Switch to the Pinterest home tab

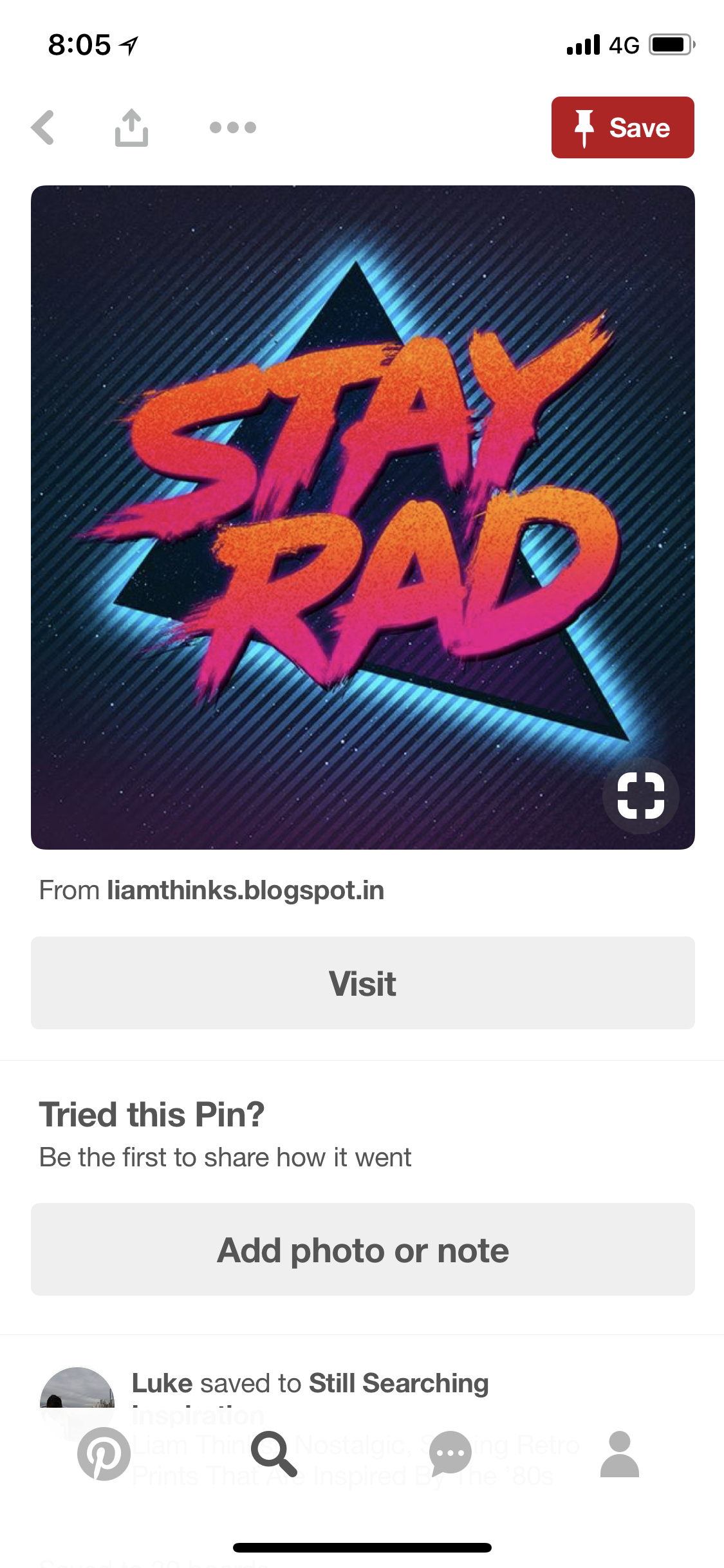click(104, 1453)
